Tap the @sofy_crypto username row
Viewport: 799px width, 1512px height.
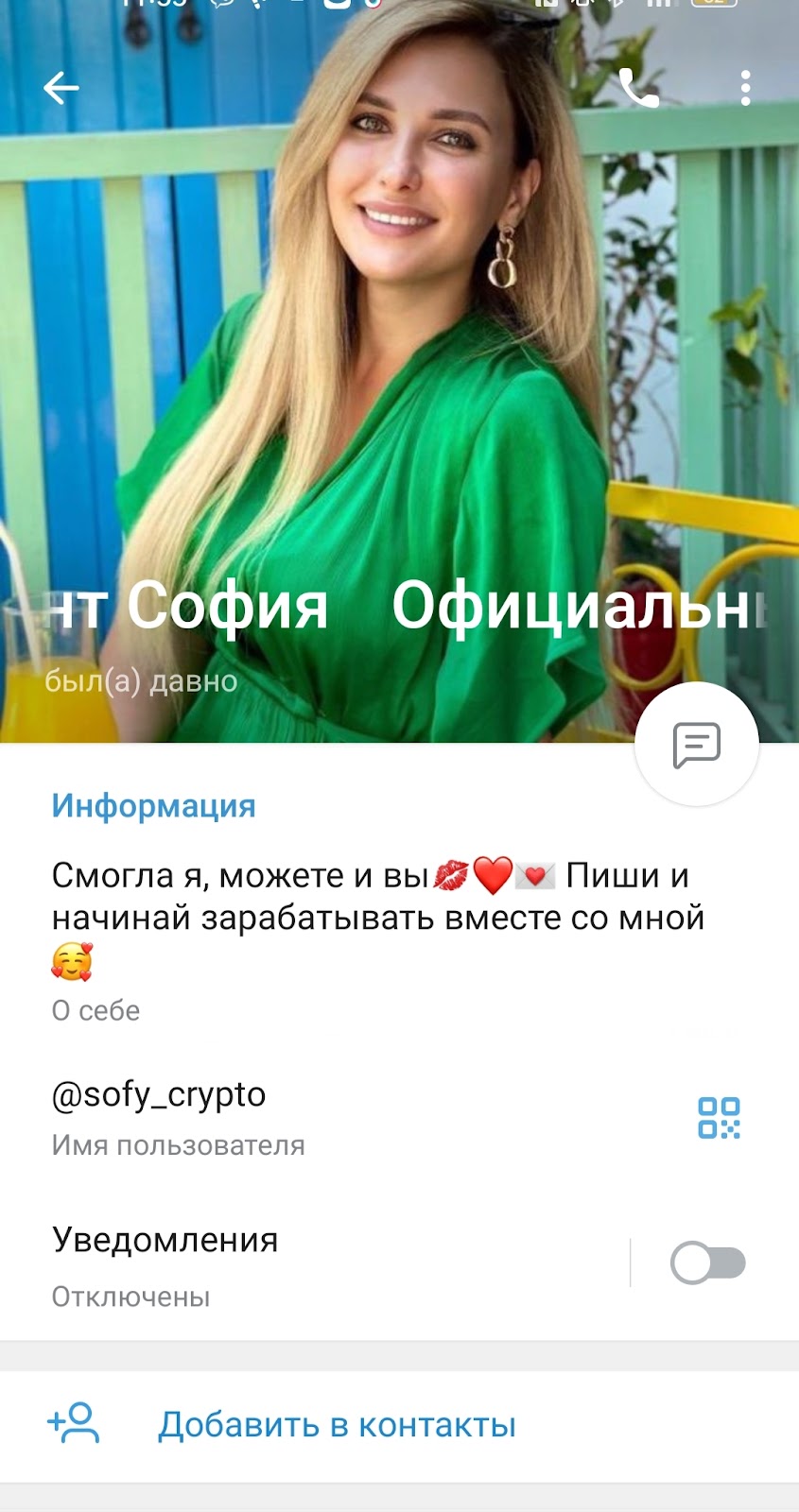[284, 1115]
